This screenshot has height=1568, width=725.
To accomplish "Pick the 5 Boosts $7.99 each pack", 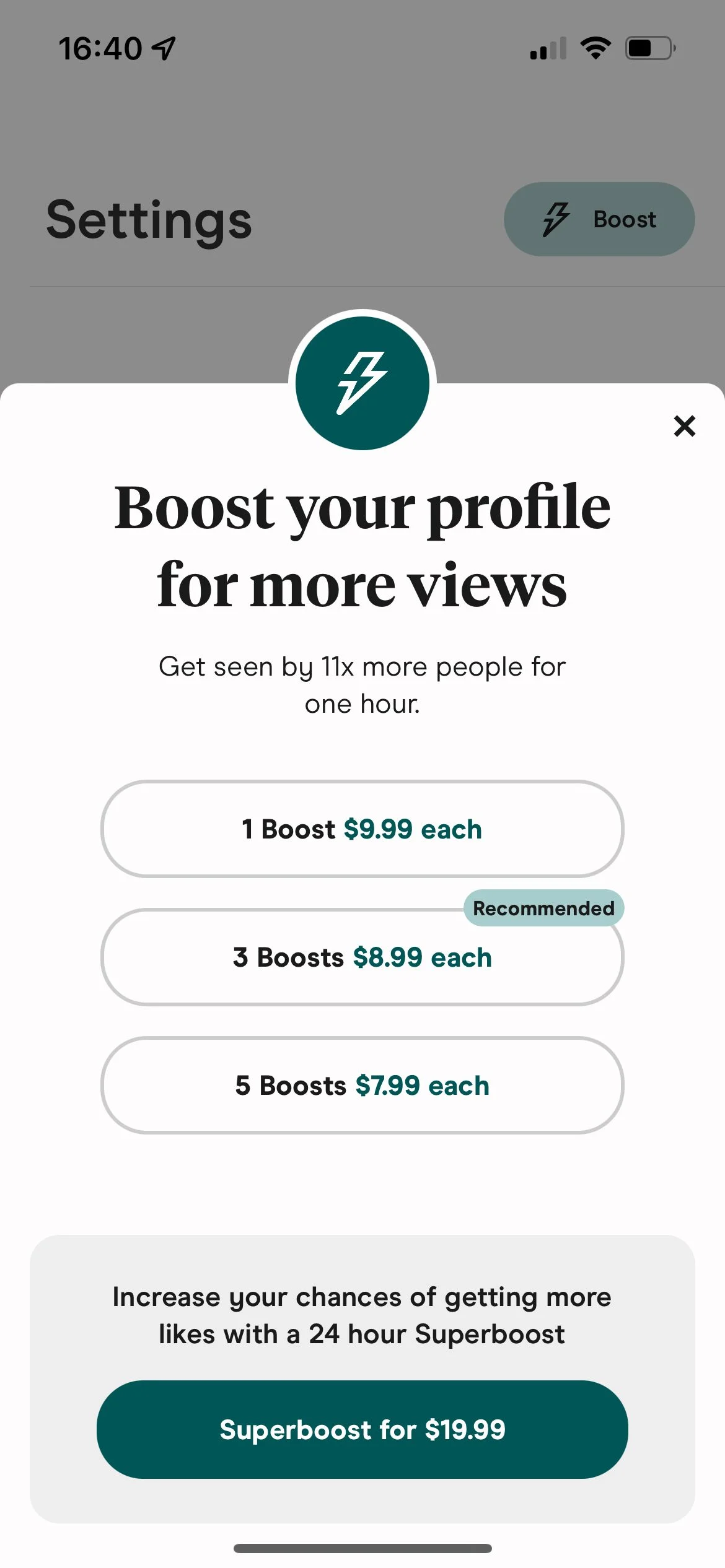I will 362,1085.
